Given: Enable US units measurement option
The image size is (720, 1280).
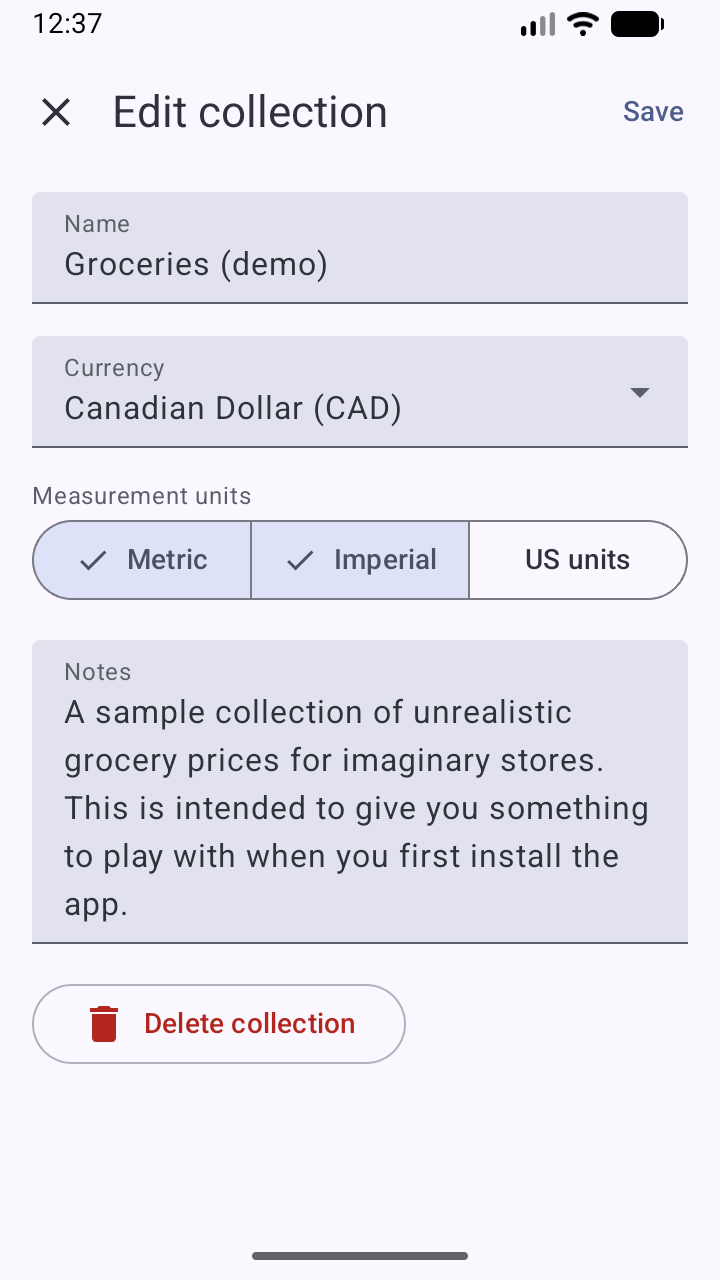Looking at the screenshot, I should [577, 560].
